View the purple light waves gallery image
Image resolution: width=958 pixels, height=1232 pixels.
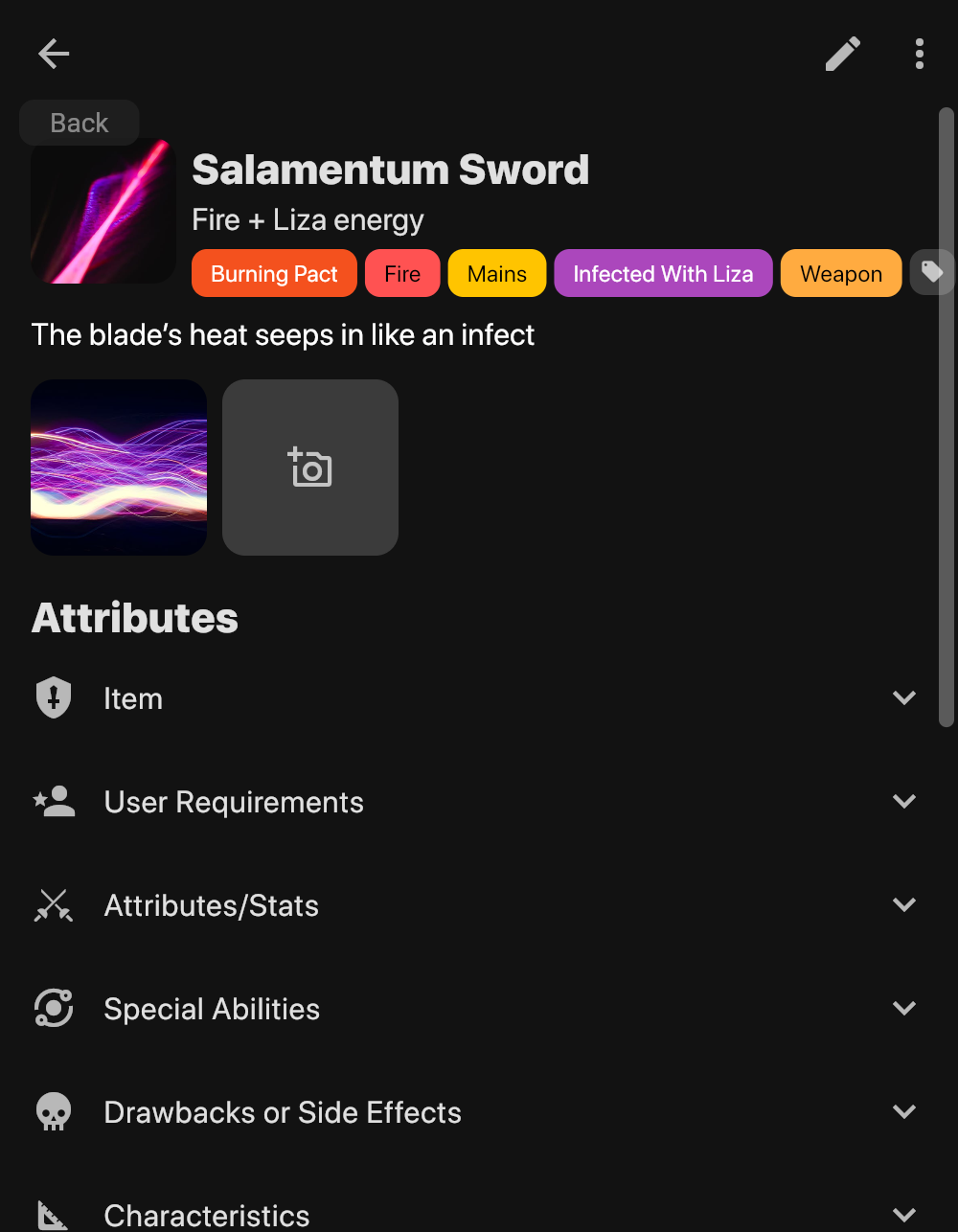[119, 468]
